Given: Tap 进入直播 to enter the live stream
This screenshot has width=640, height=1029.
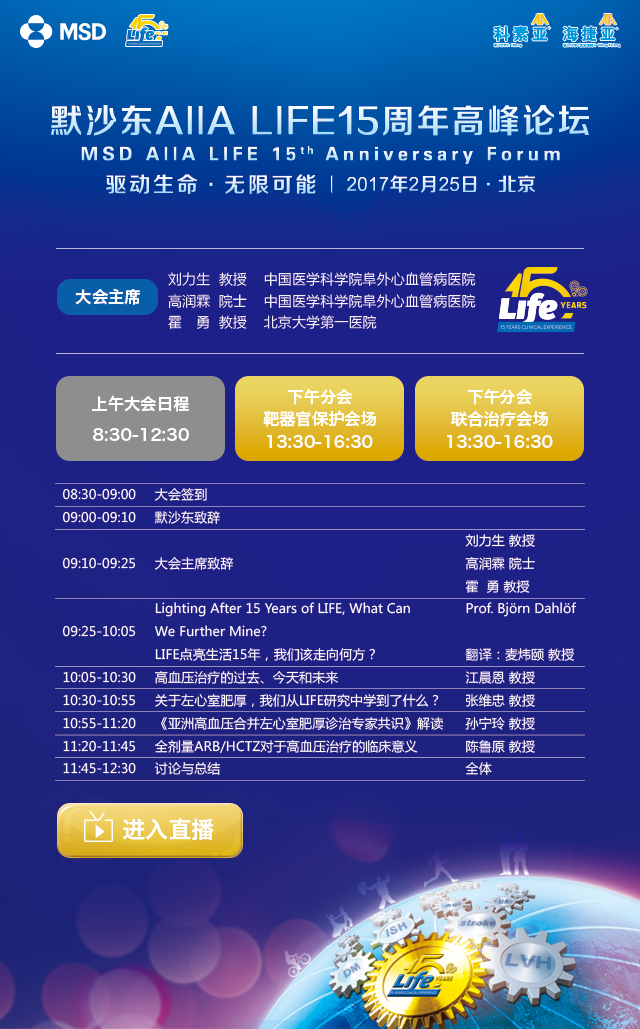Looking at the screenshot, I should 150,830.
